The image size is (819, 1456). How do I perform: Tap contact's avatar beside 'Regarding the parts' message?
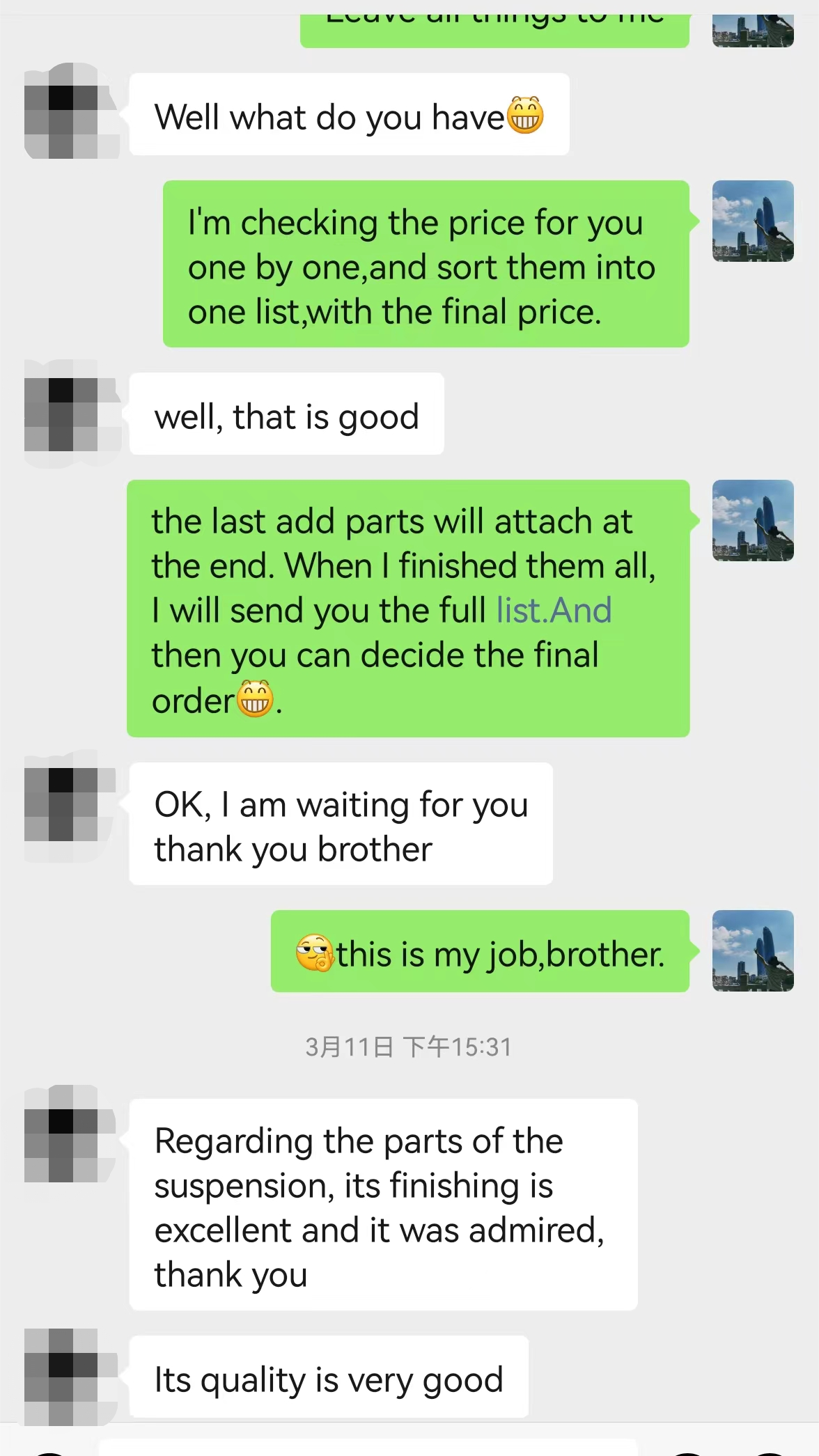pyautogui.click(x=70, y=1134)
